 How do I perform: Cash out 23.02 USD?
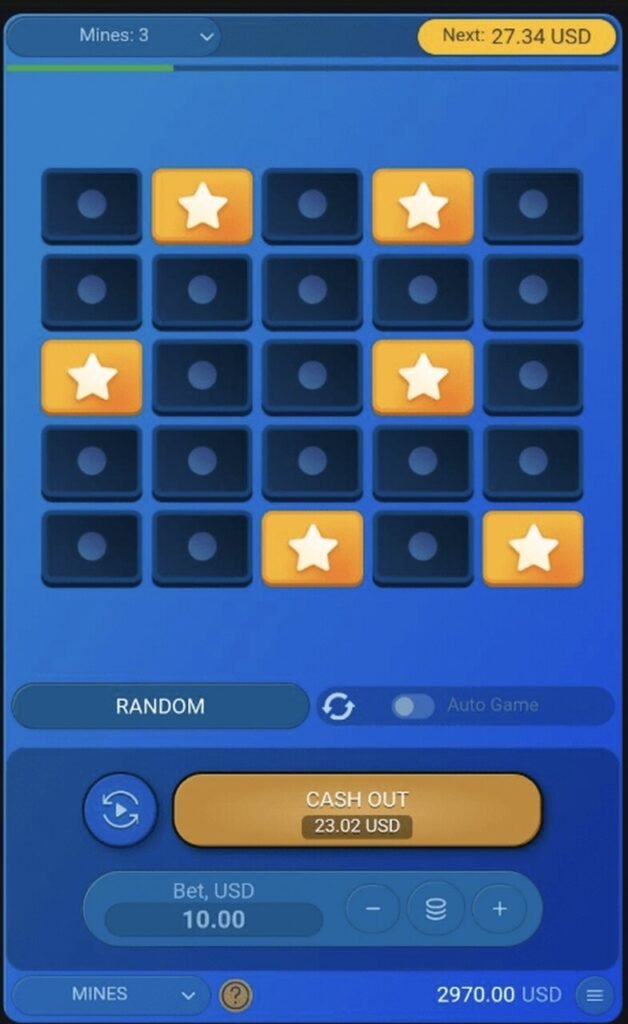click(x=357, y=810)
